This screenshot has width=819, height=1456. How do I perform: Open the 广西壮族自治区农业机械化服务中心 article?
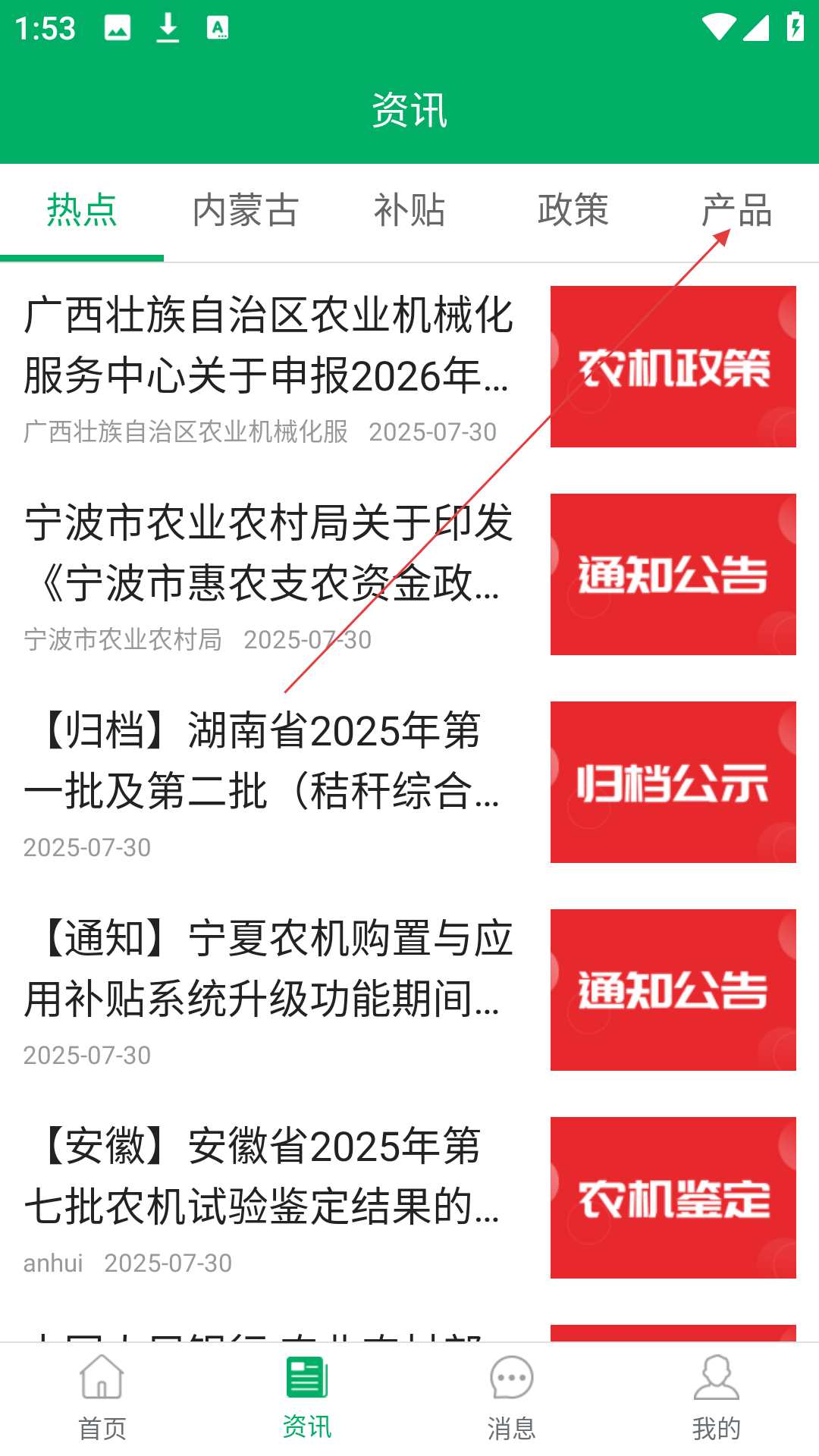click(x=409, y=367)
